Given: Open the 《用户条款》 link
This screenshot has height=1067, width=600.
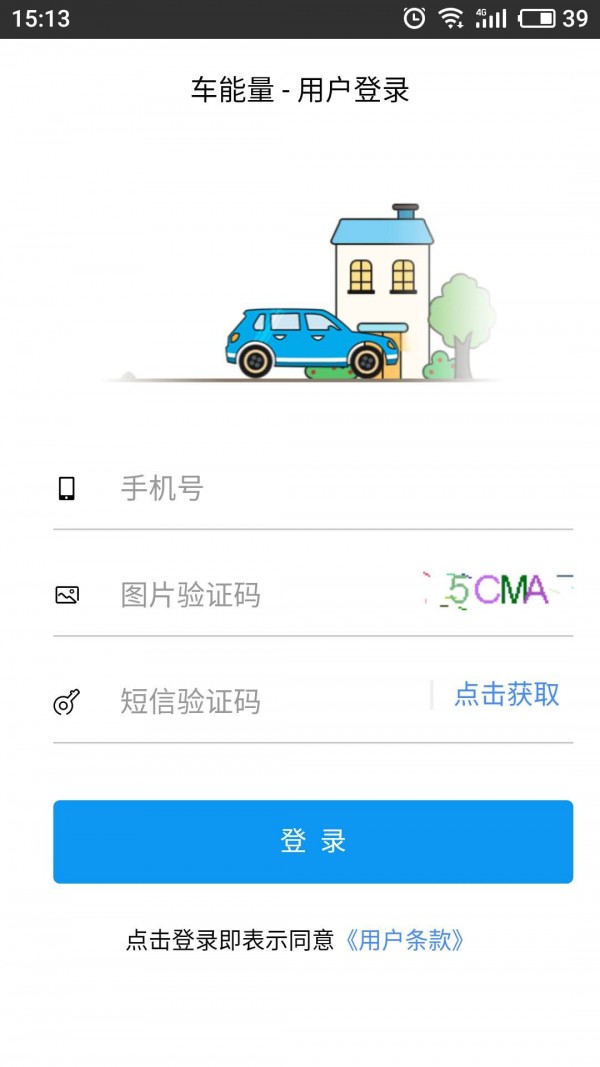Looking at the screenshot, I should 404,940.
